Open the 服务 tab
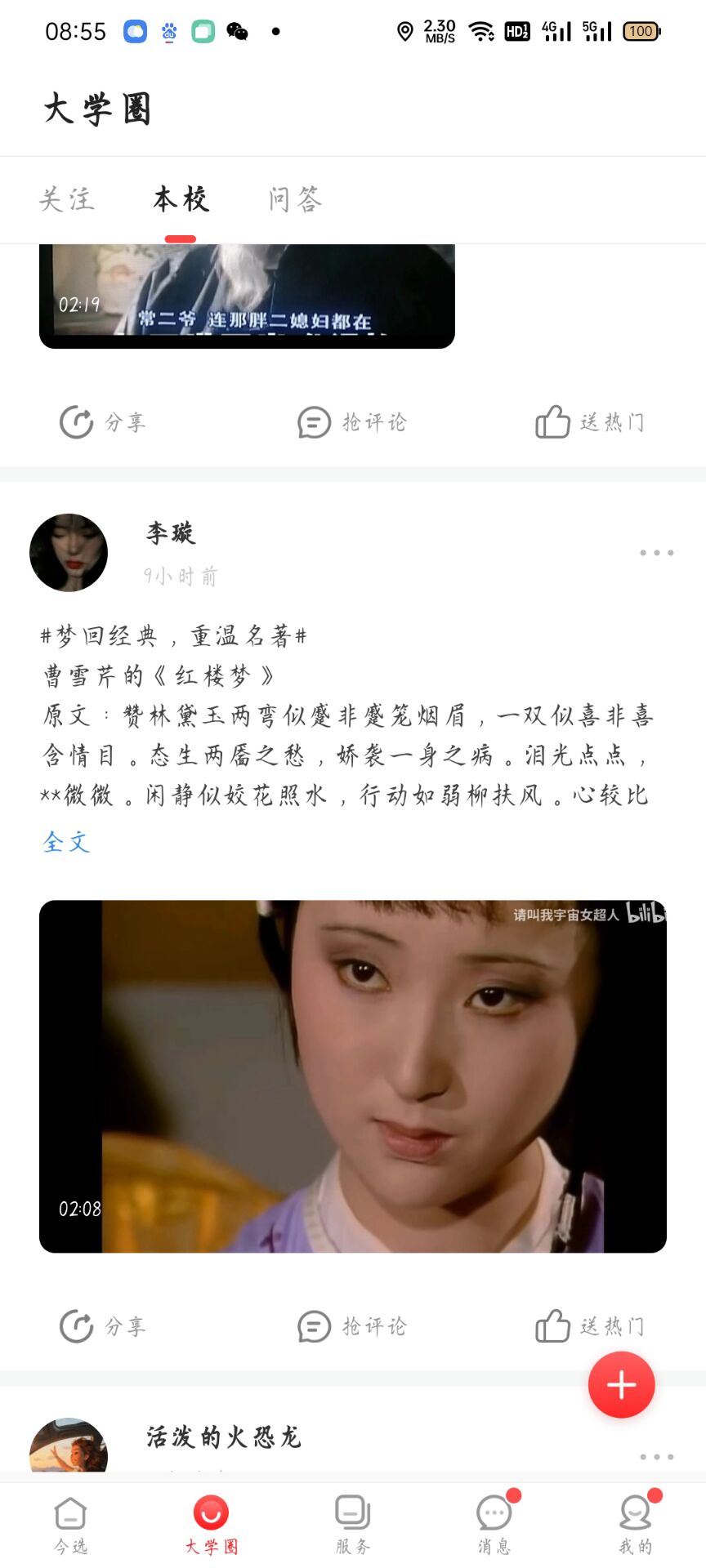Screen dimensions: 706x1568 353,1526
